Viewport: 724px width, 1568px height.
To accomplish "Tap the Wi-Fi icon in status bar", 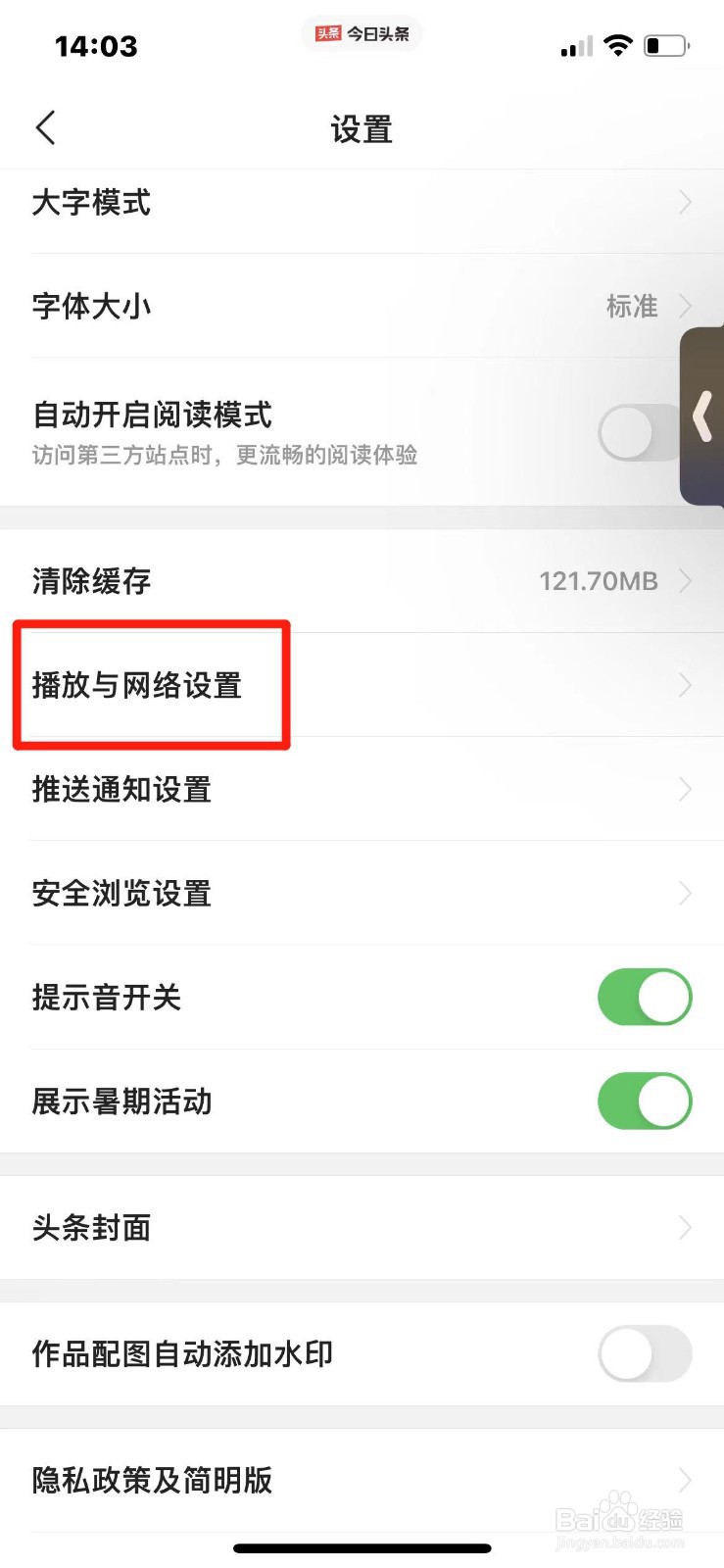I will (618, 43).
